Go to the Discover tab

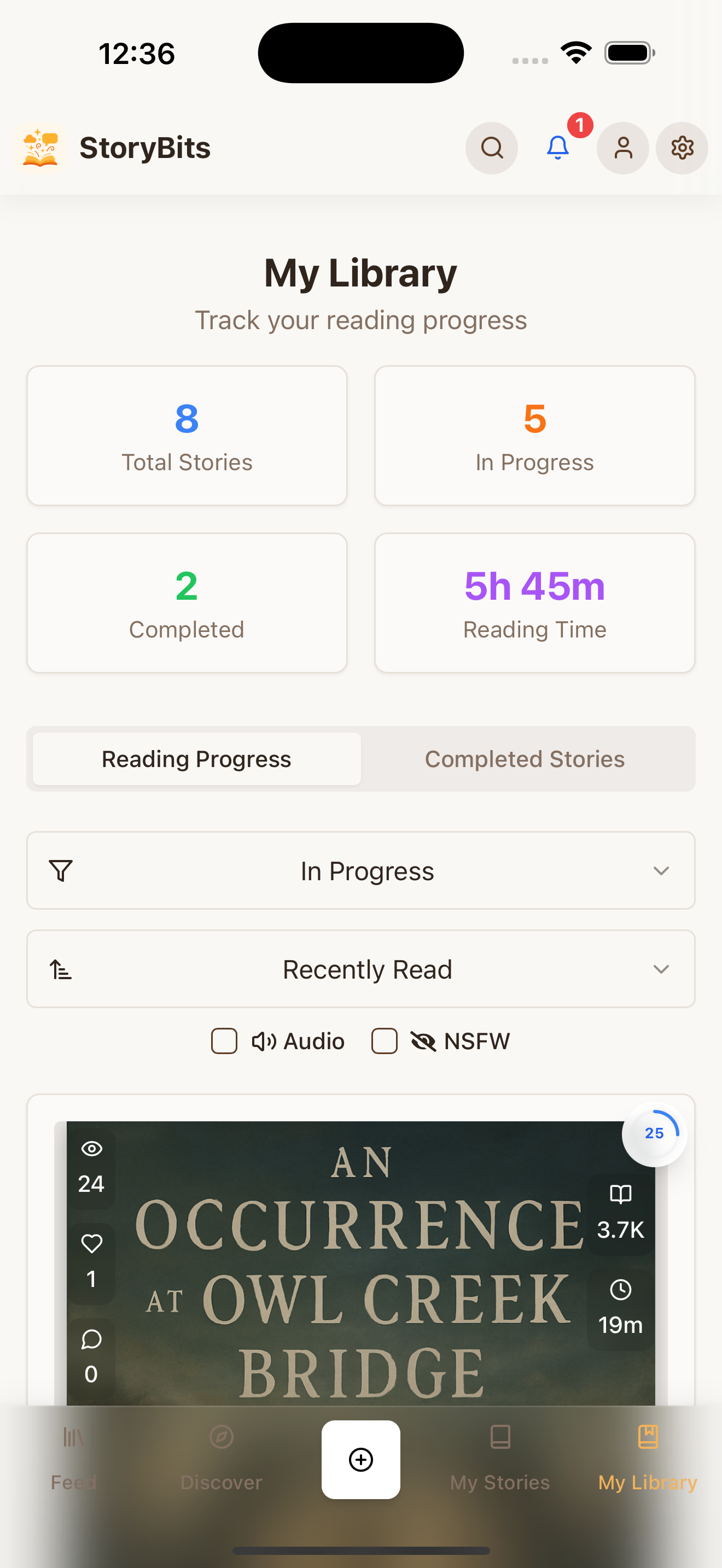[221, 1458]
